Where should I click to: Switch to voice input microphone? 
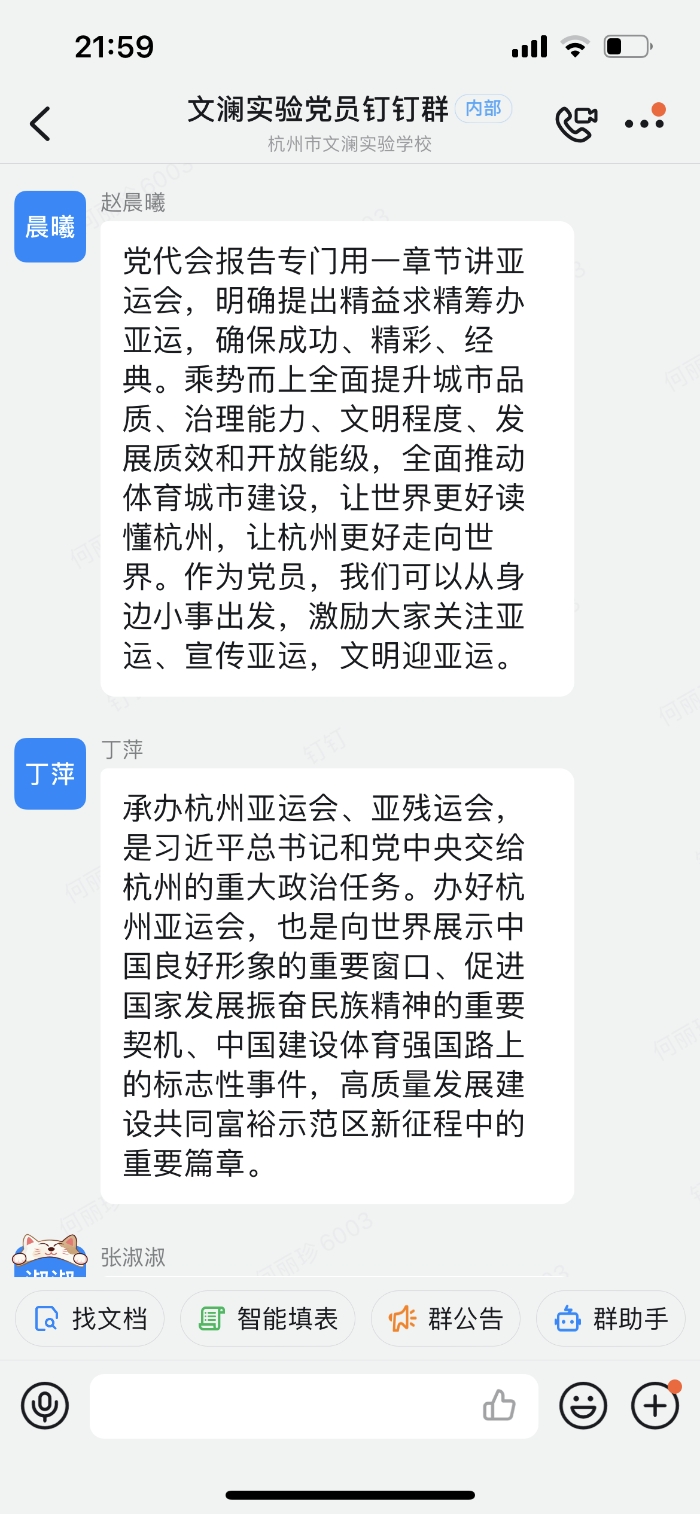pos(45,1406)
